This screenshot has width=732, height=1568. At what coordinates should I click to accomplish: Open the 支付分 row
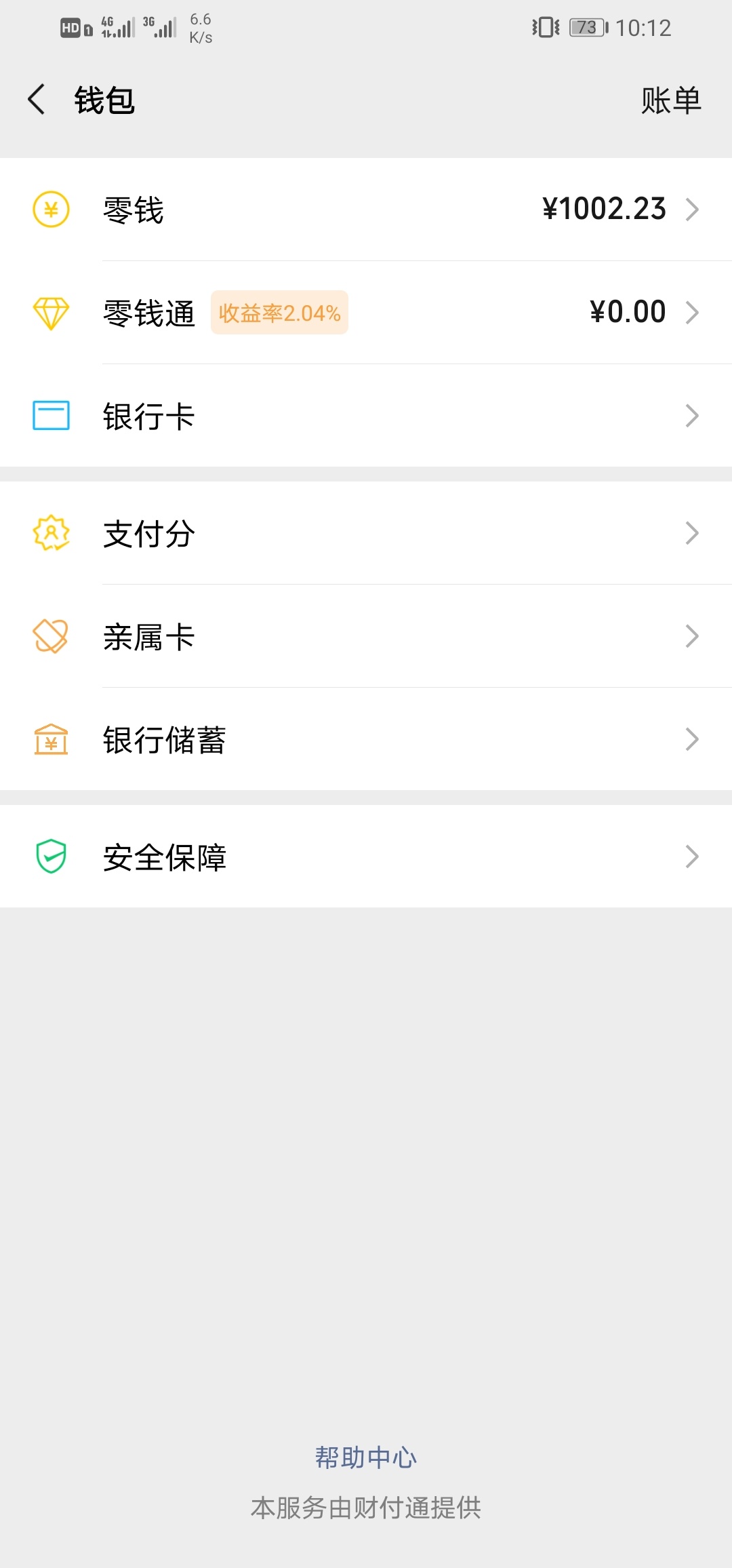point(366,533)
